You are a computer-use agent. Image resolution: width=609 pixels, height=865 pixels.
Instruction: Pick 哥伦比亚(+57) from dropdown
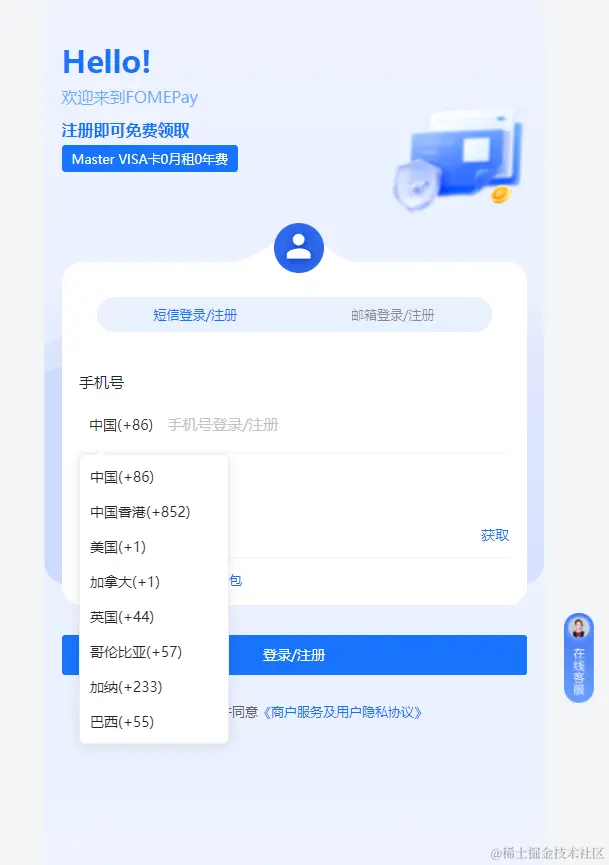pyautogui.click(x=136, y=652)
